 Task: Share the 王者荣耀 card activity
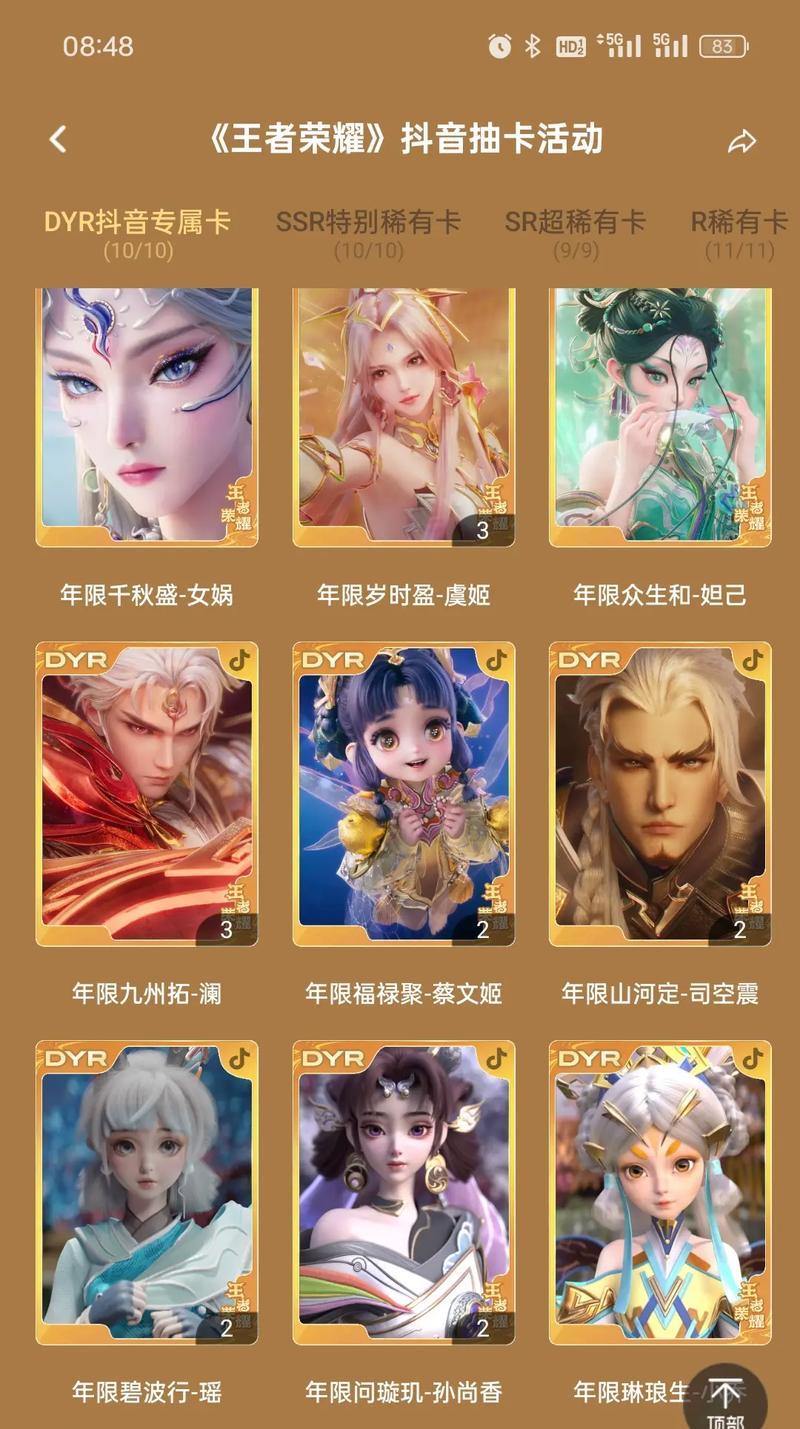[742, 141]
